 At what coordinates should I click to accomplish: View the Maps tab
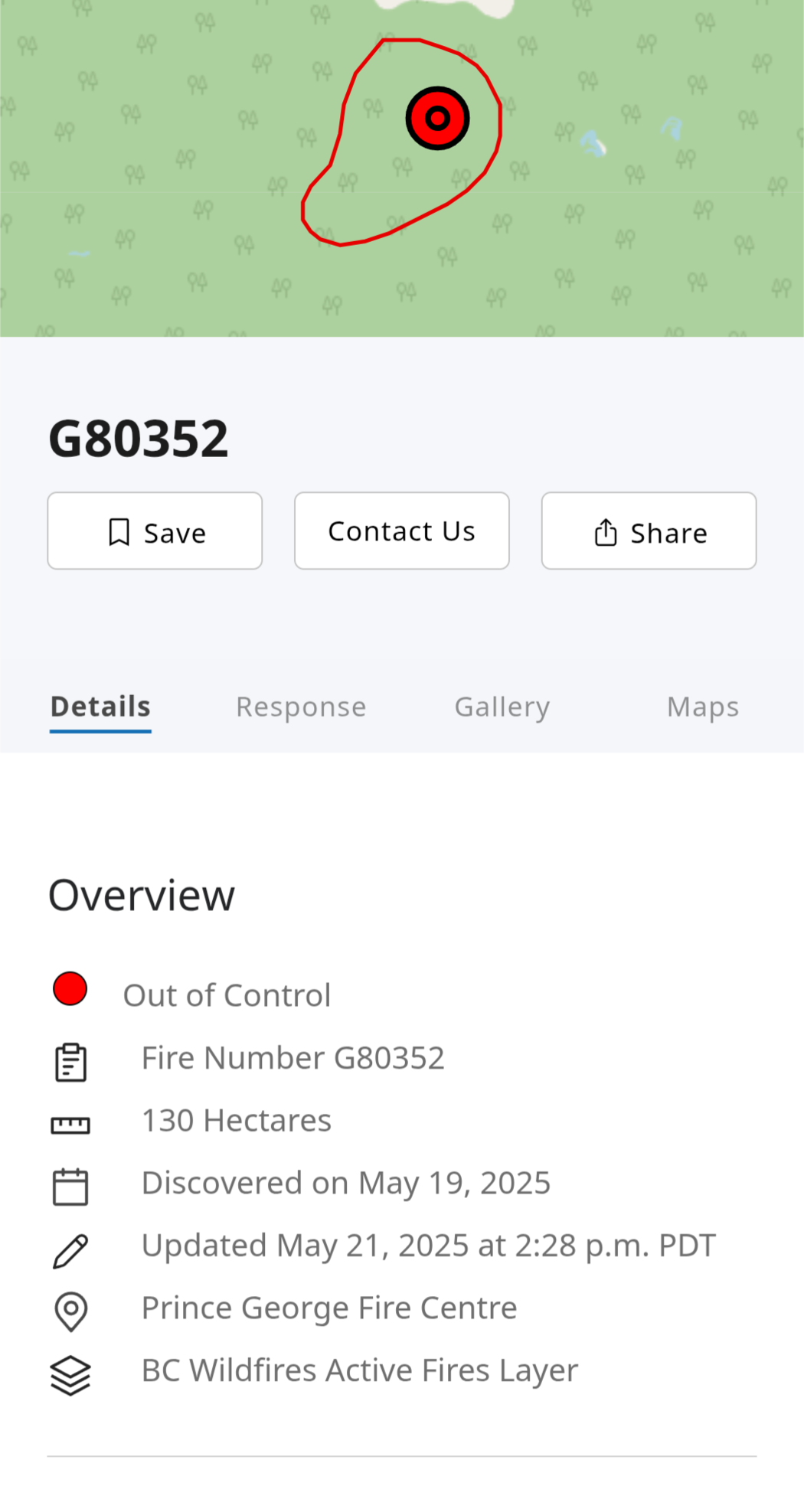703,707
